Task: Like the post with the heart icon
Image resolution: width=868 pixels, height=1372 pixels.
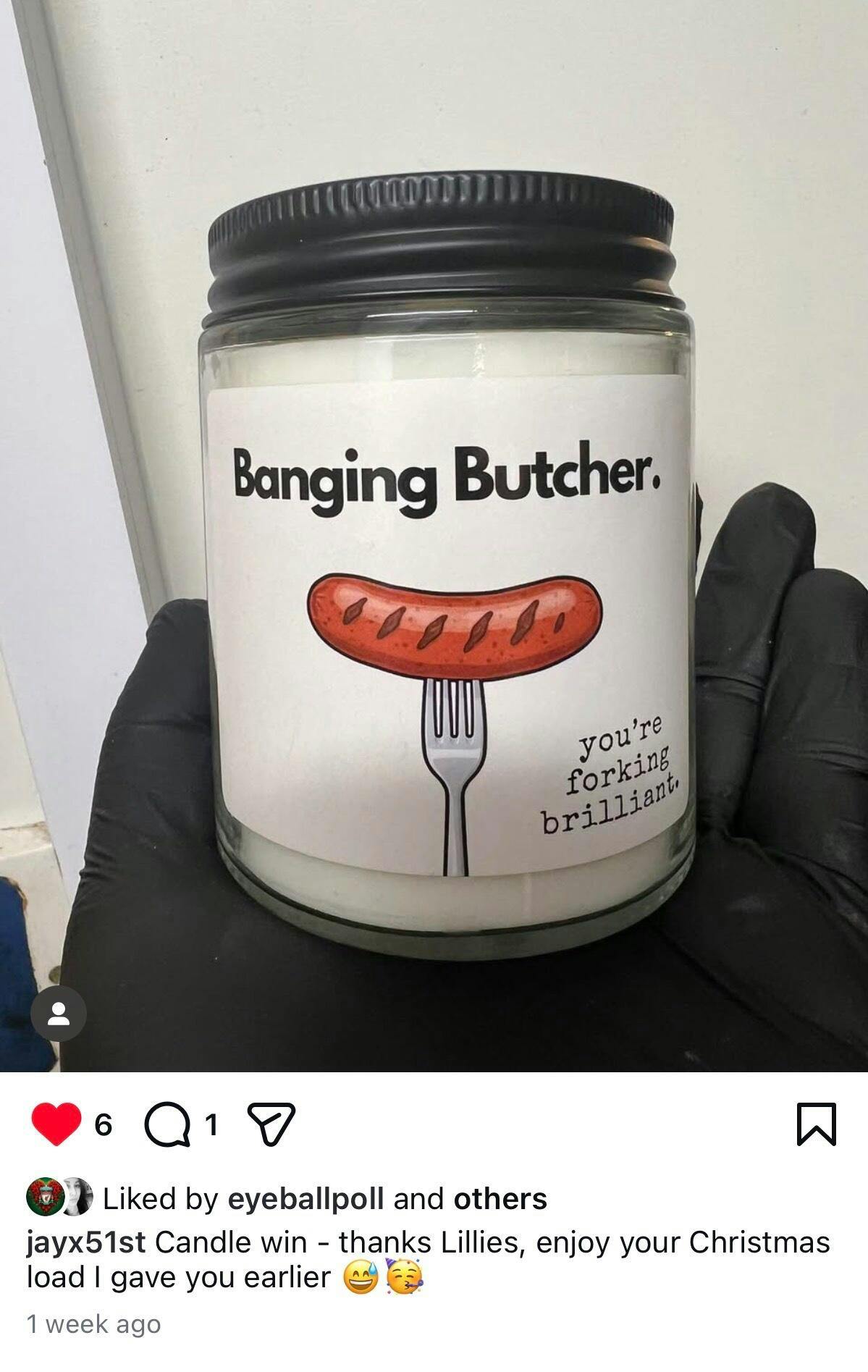Action: (55, 1124)
